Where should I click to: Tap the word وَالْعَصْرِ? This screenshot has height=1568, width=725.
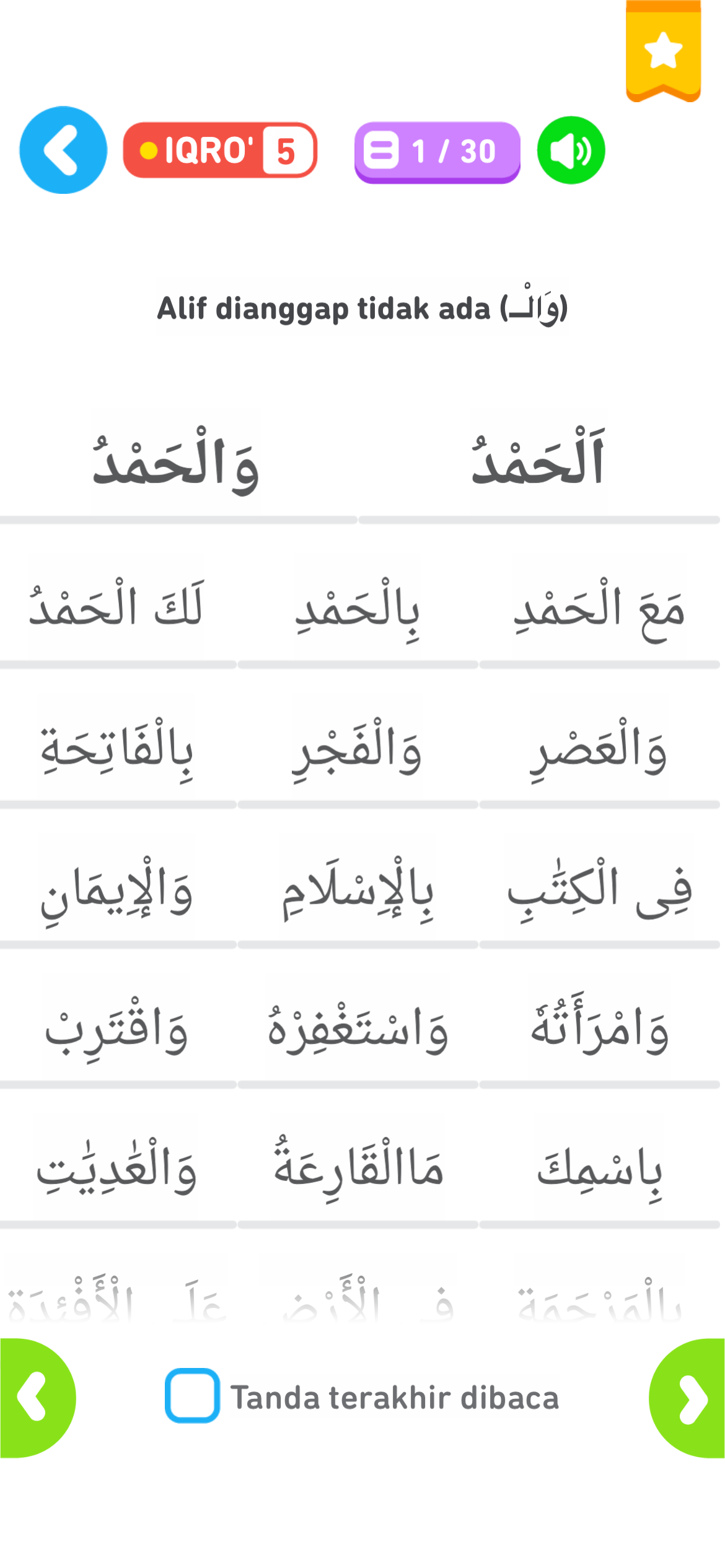coord(599,748)
